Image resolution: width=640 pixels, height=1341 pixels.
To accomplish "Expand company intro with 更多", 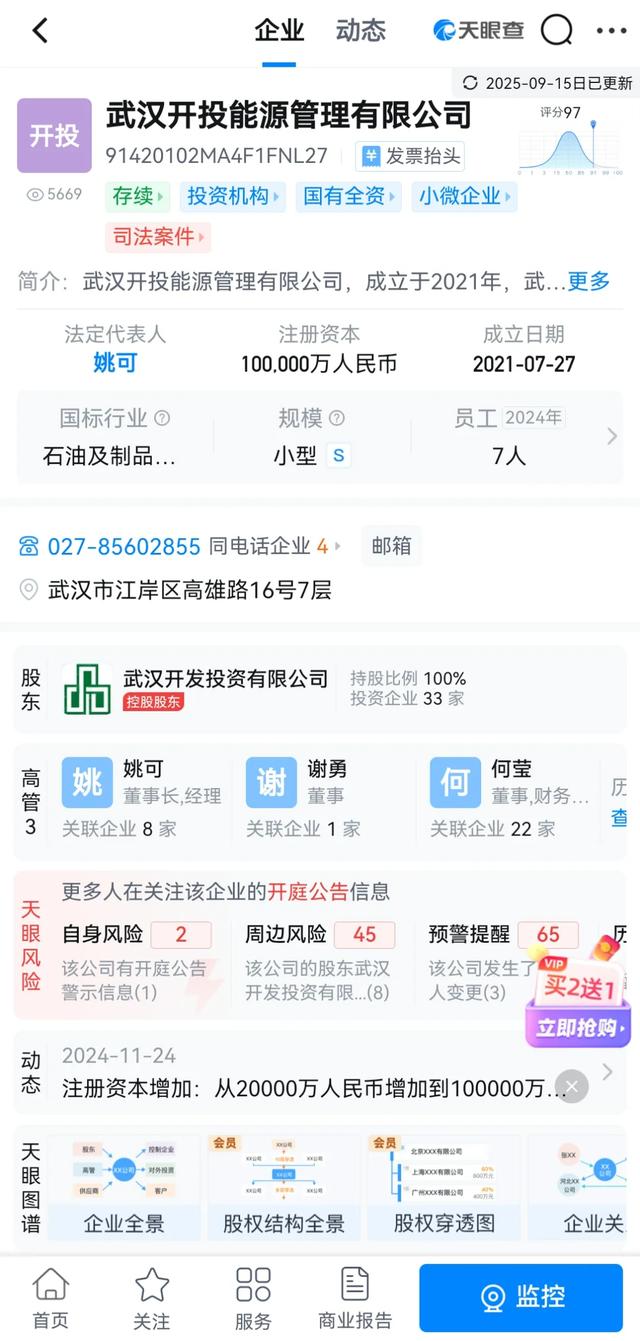I will tap(589, 281).
